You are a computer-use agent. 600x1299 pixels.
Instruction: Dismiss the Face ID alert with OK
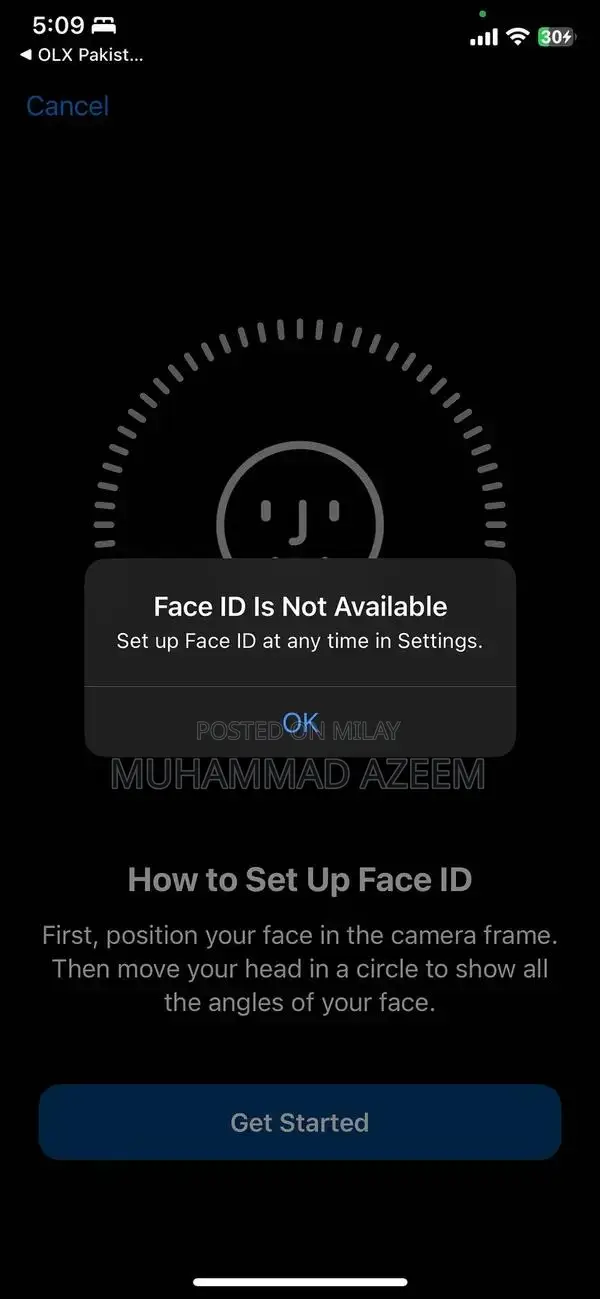(x=300, y=721)
